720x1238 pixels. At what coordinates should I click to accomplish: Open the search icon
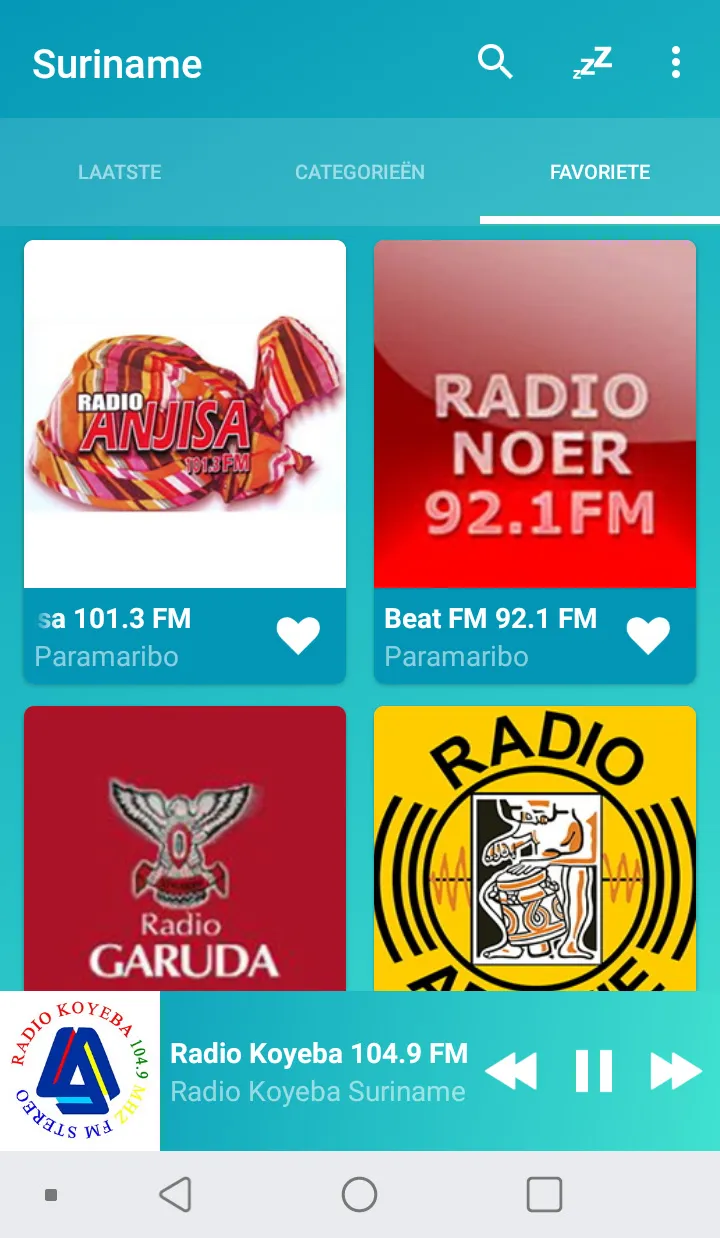pyautogui.click(x=495, y=63)
